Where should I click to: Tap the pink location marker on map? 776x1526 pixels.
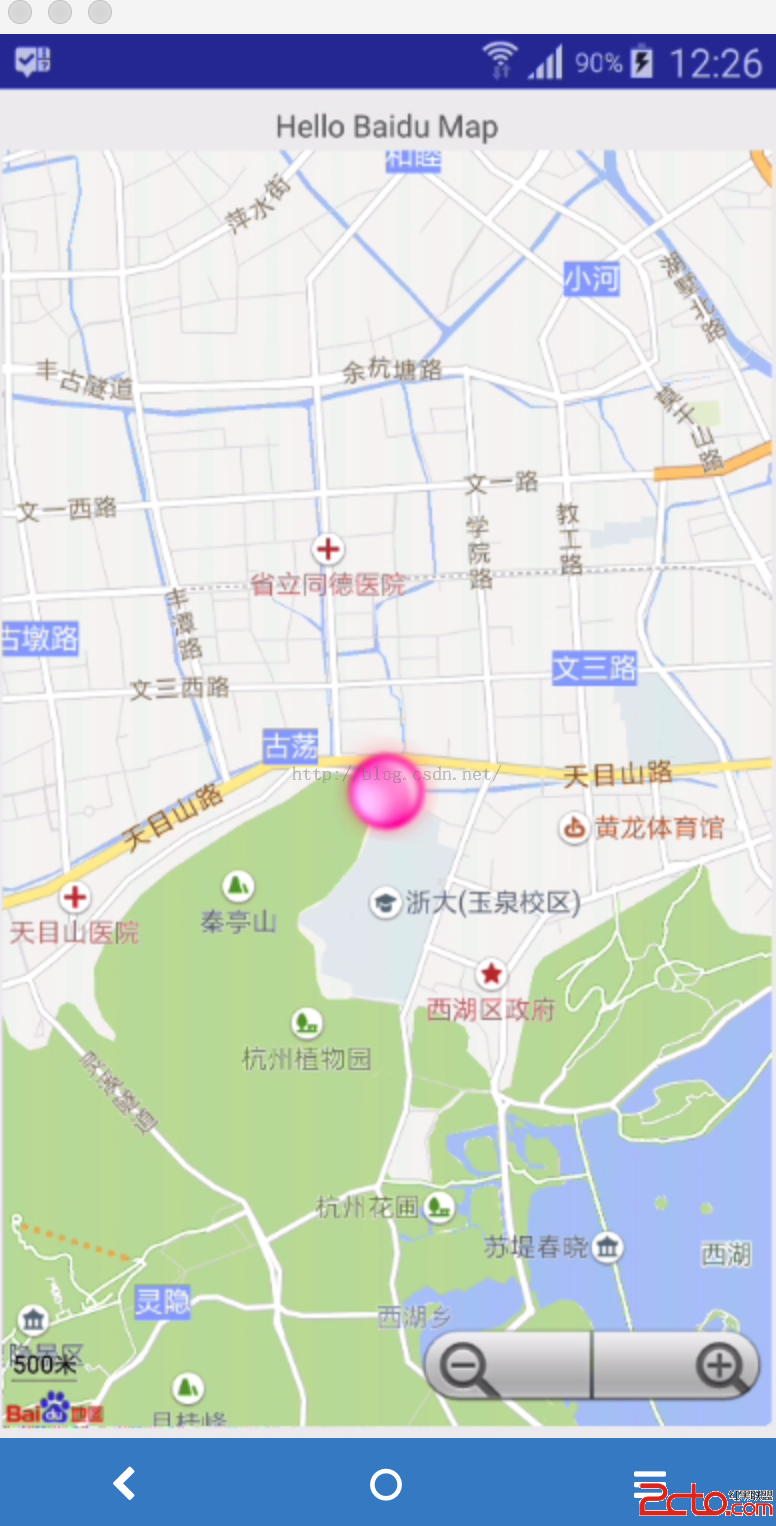(x=386, y=791)
